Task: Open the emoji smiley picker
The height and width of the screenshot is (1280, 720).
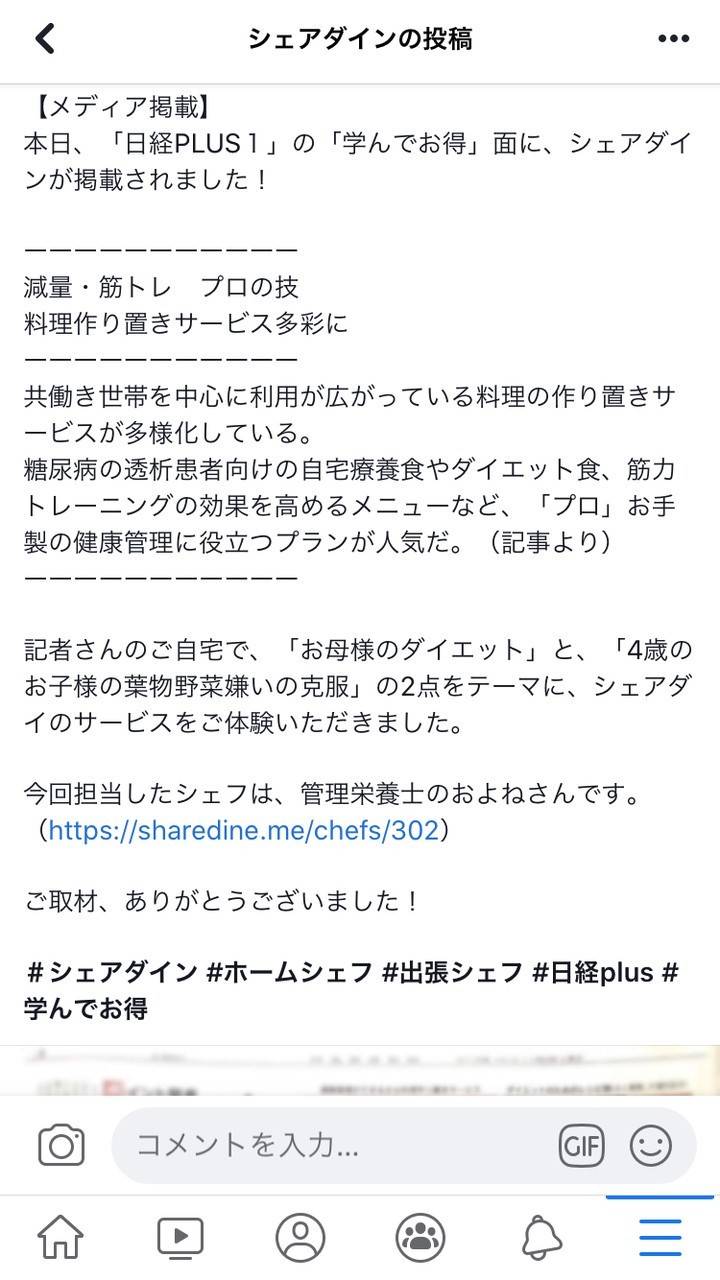Action: [x=650, y=1145]
